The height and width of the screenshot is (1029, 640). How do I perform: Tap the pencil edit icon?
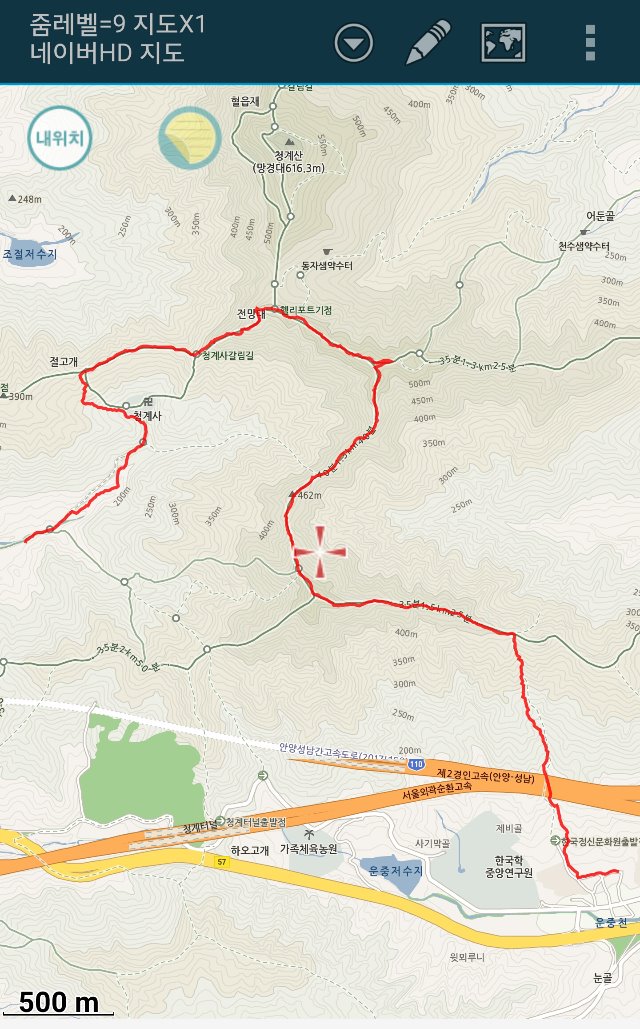pos(429,42)
